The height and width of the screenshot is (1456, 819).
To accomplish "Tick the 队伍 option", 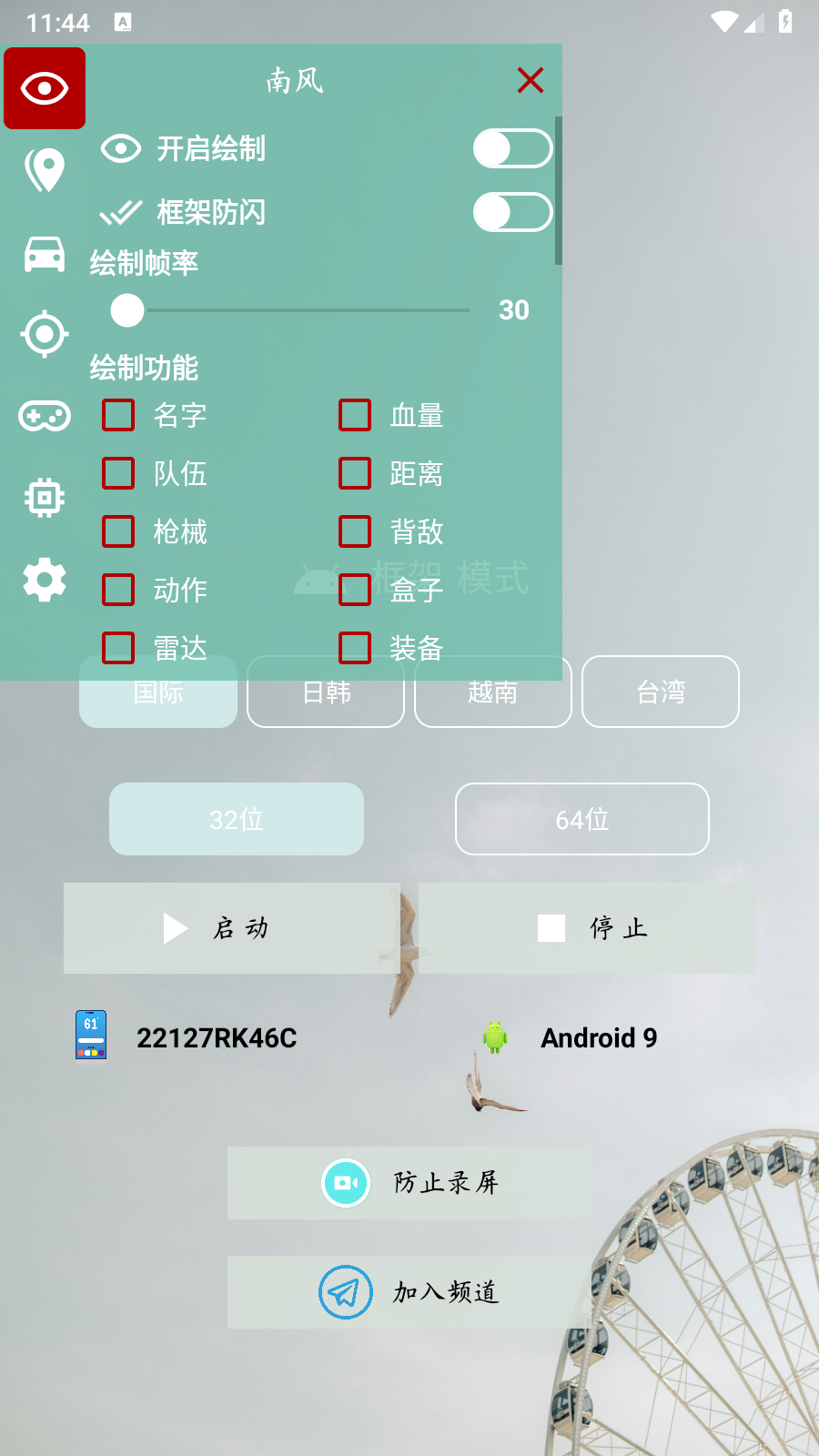I will pyautogui.click(x=118, y=473).
